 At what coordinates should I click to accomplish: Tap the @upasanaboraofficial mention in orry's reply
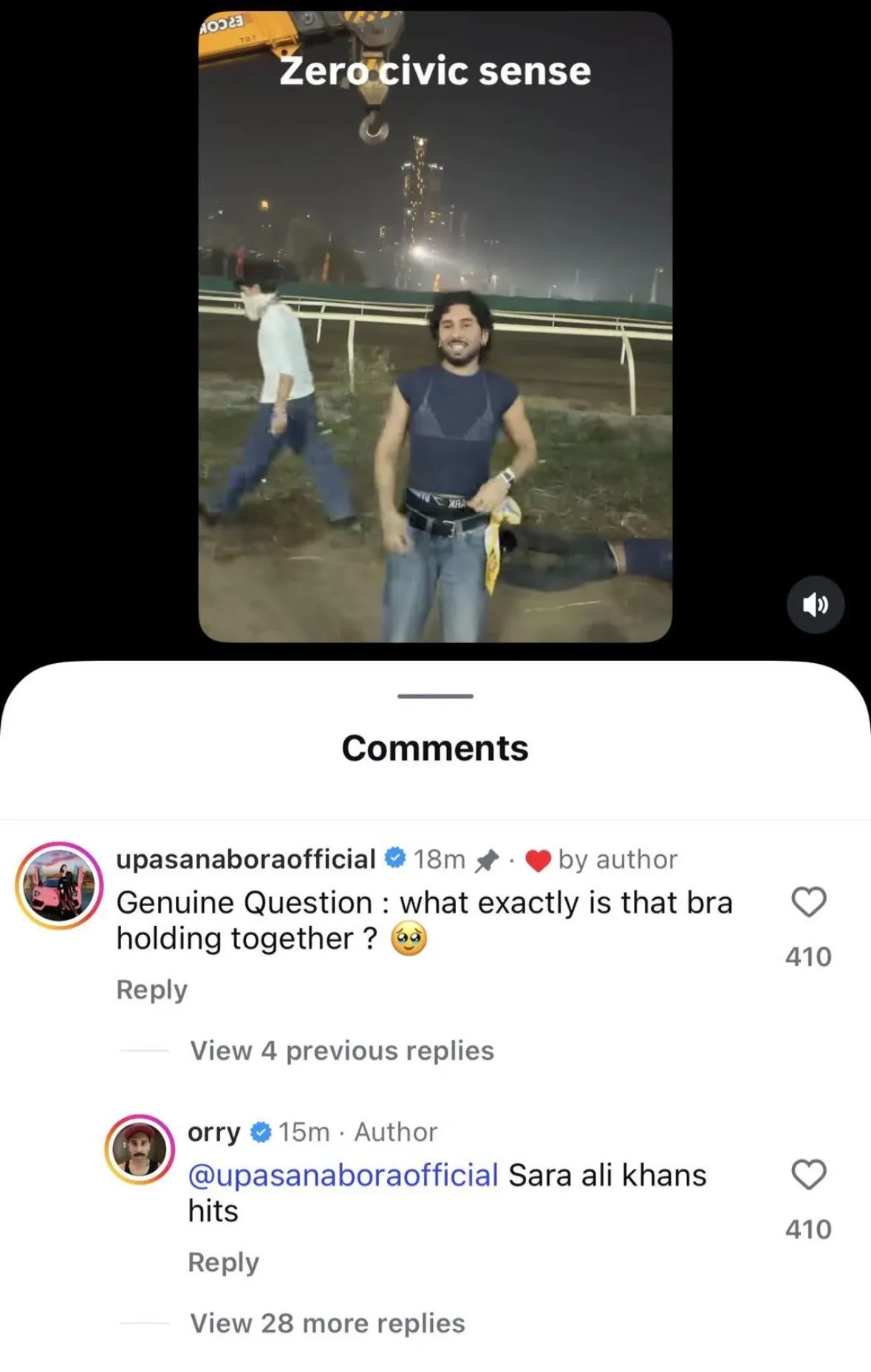coord(343,1175)
